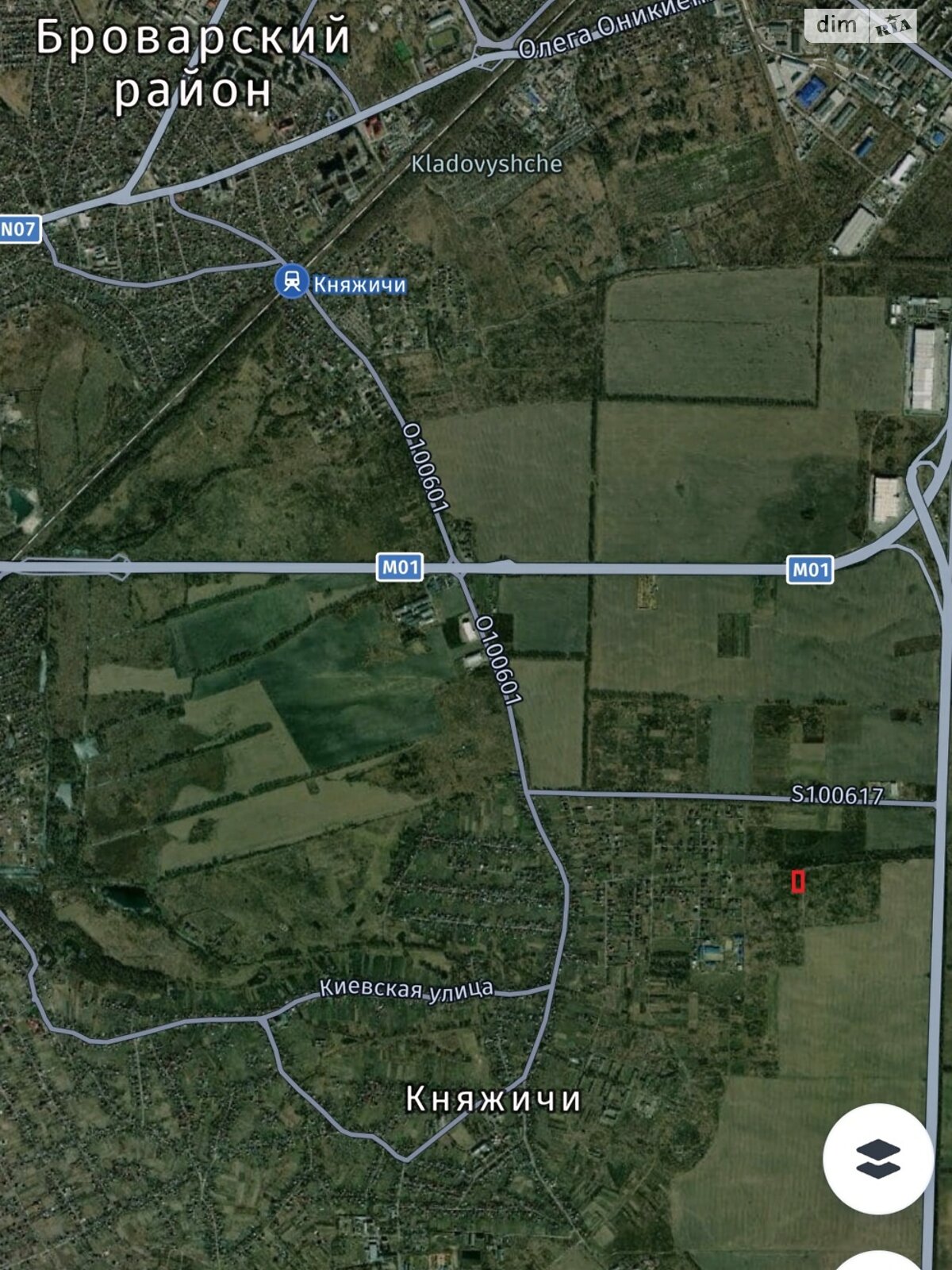Image resolution: width=952 pixels, height=1270 pixels.
Task: Select the red plot outline on the map
Action: point(798,881)
